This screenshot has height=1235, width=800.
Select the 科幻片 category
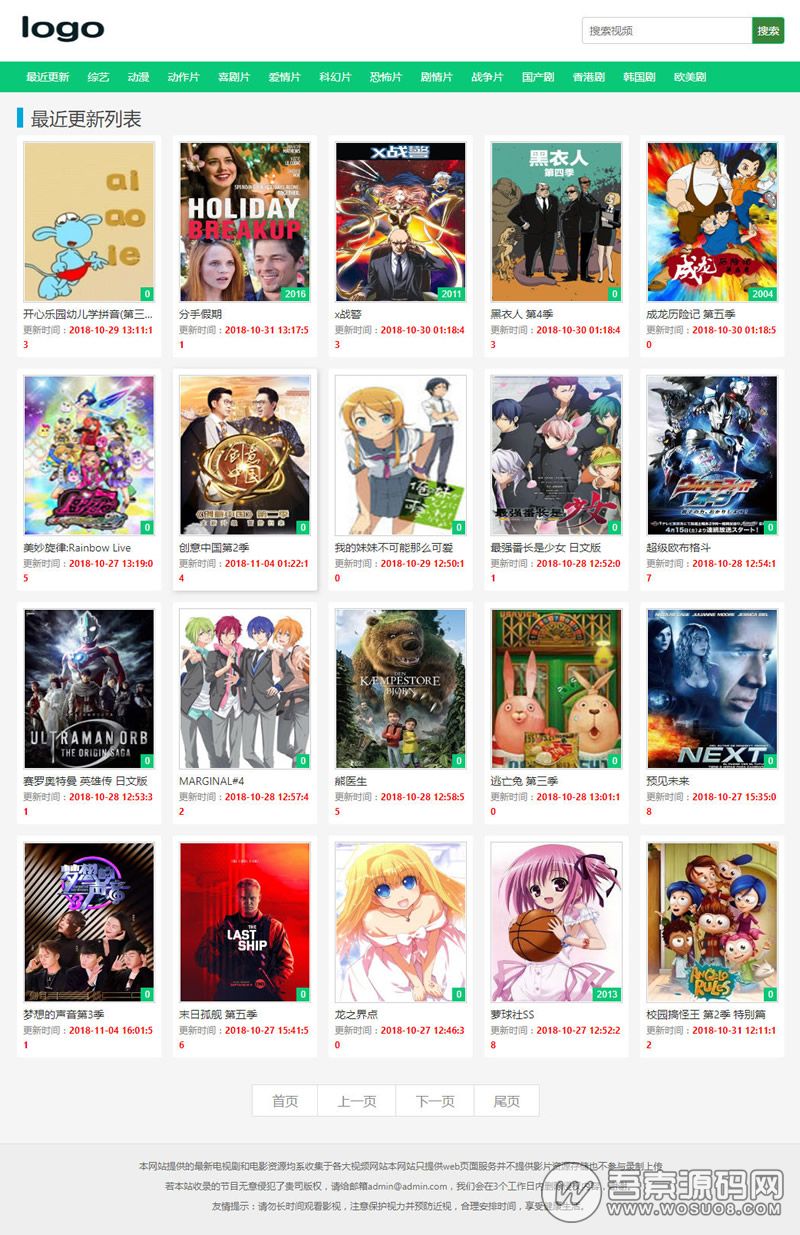tap(335, 77)
